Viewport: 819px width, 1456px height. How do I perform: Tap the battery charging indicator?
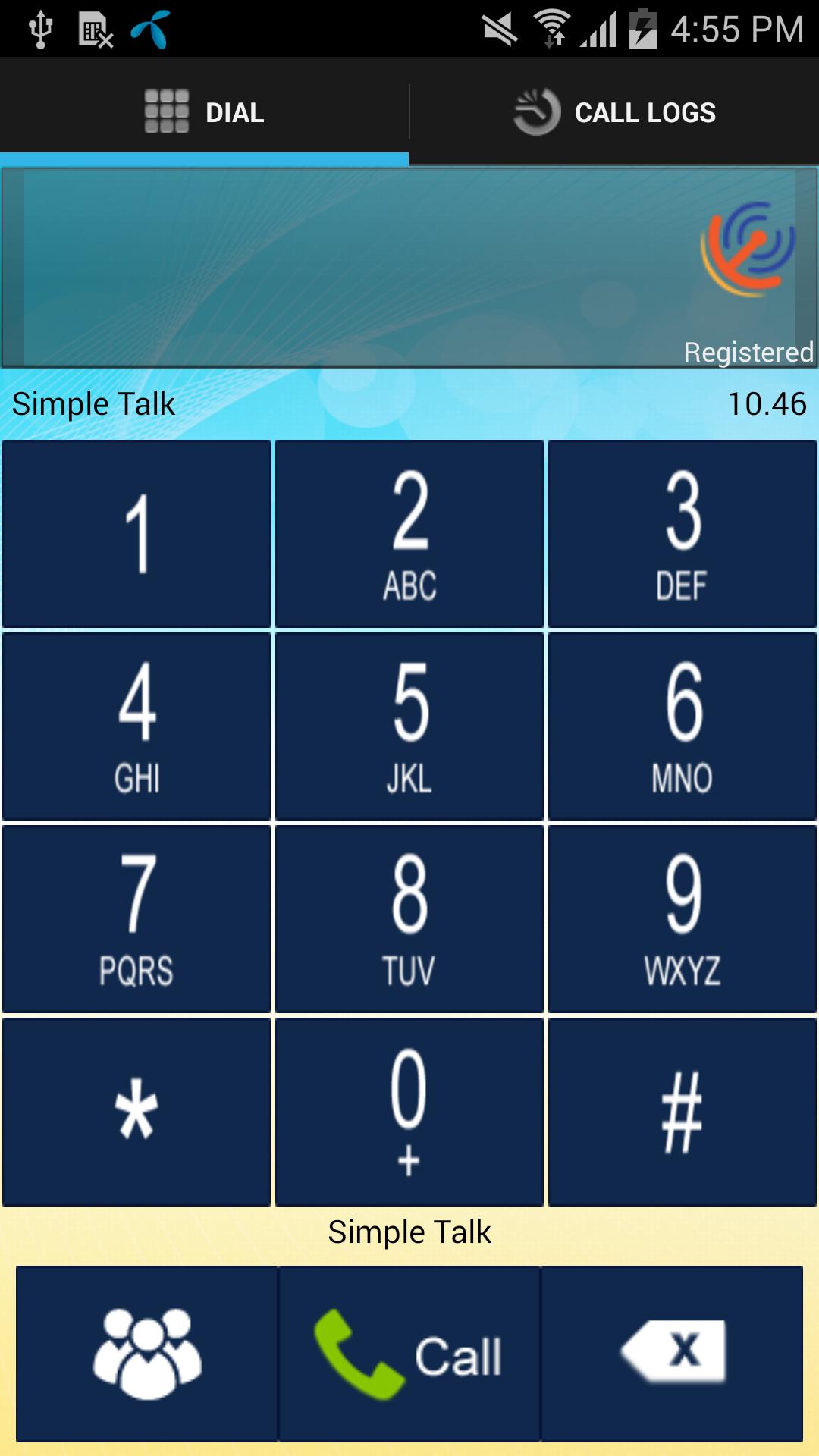pyautogui.click(x=641, y=27)
